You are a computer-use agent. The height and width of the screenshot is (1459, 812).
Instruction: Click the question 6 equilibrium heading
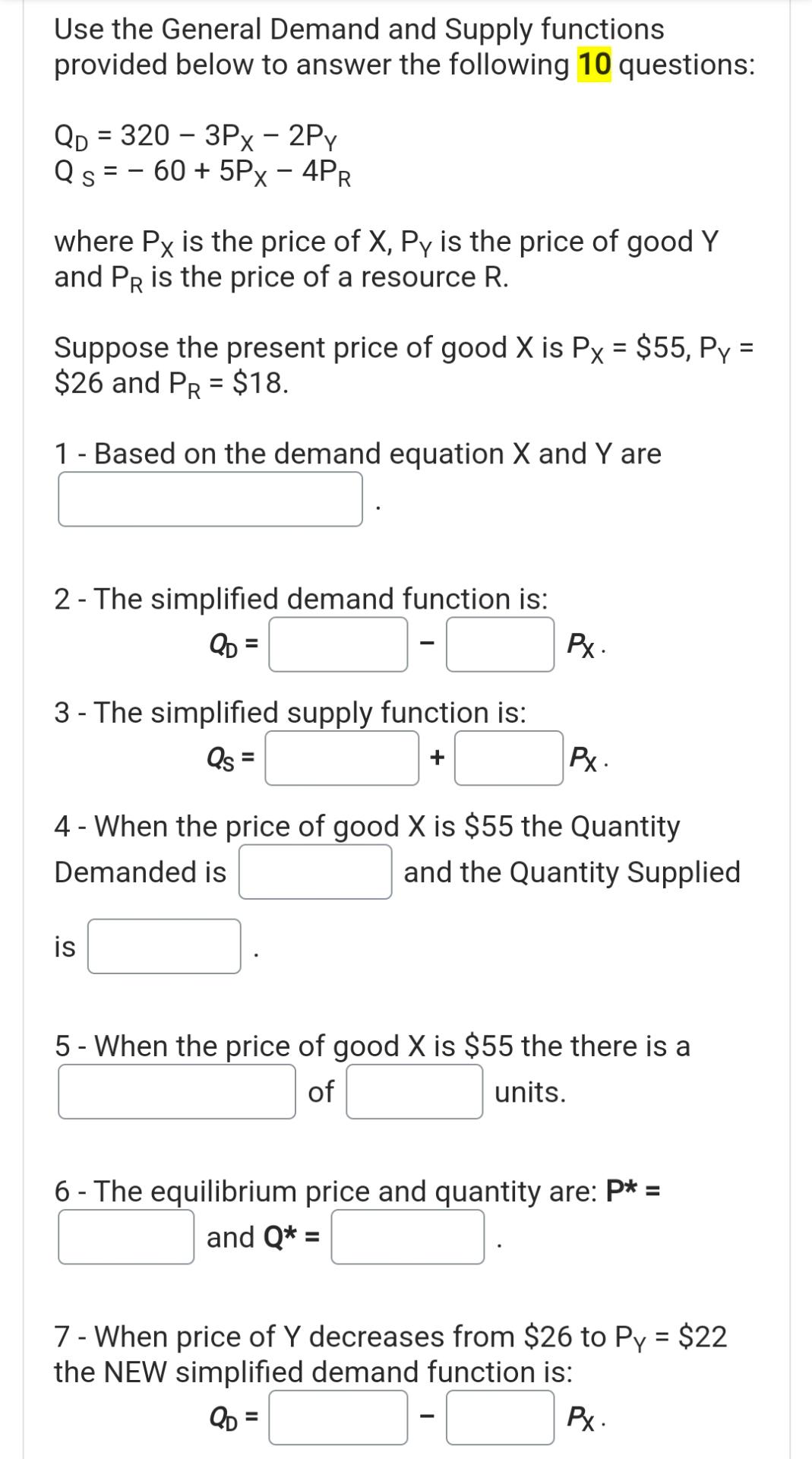[x=357, y=1192]
